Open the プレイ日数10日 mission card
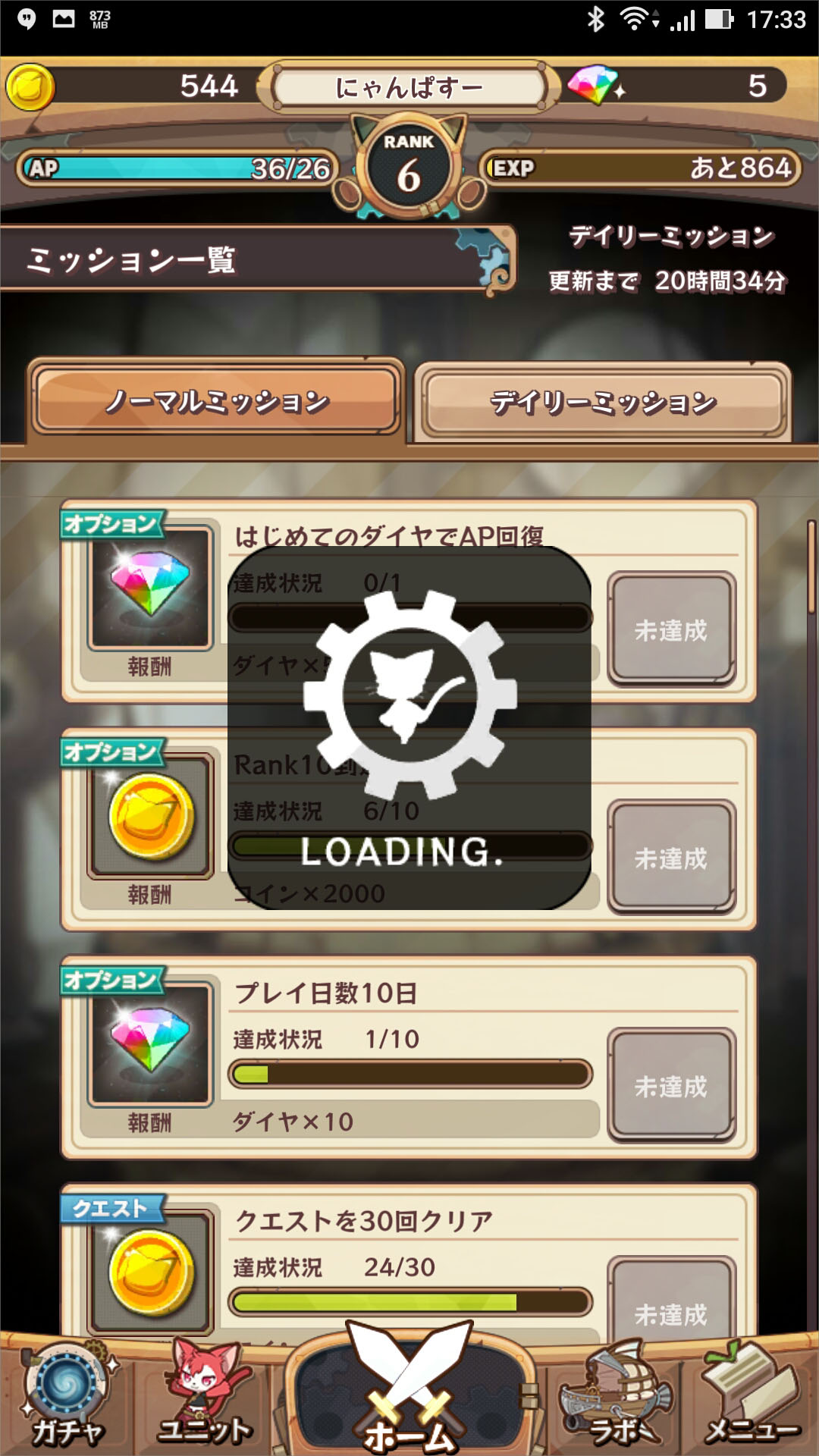Screen dimensions: 819x1456 tap(409, 1058)
